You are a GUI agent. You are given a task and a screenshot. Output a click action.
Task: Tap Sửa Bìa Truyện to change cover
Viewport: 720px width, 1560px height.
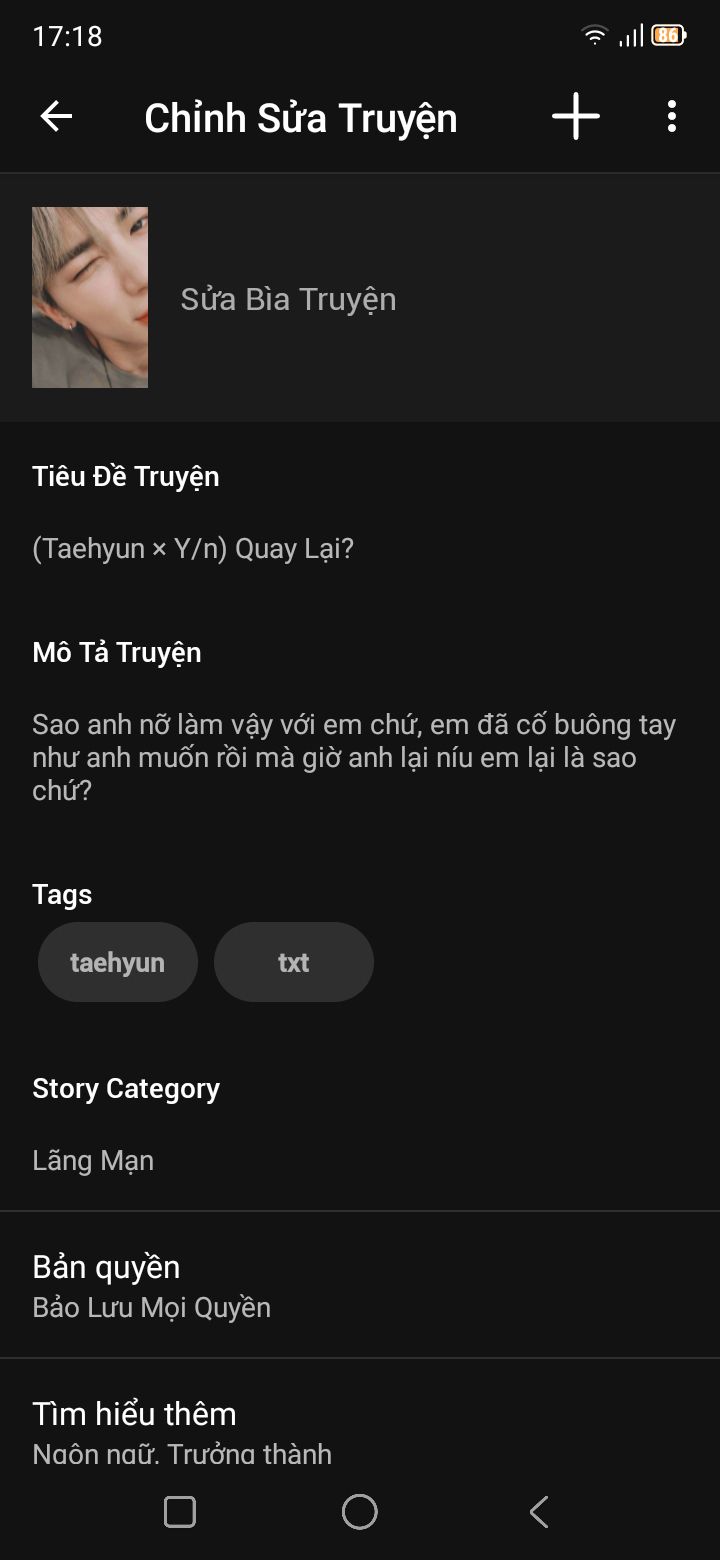point(288,299)
